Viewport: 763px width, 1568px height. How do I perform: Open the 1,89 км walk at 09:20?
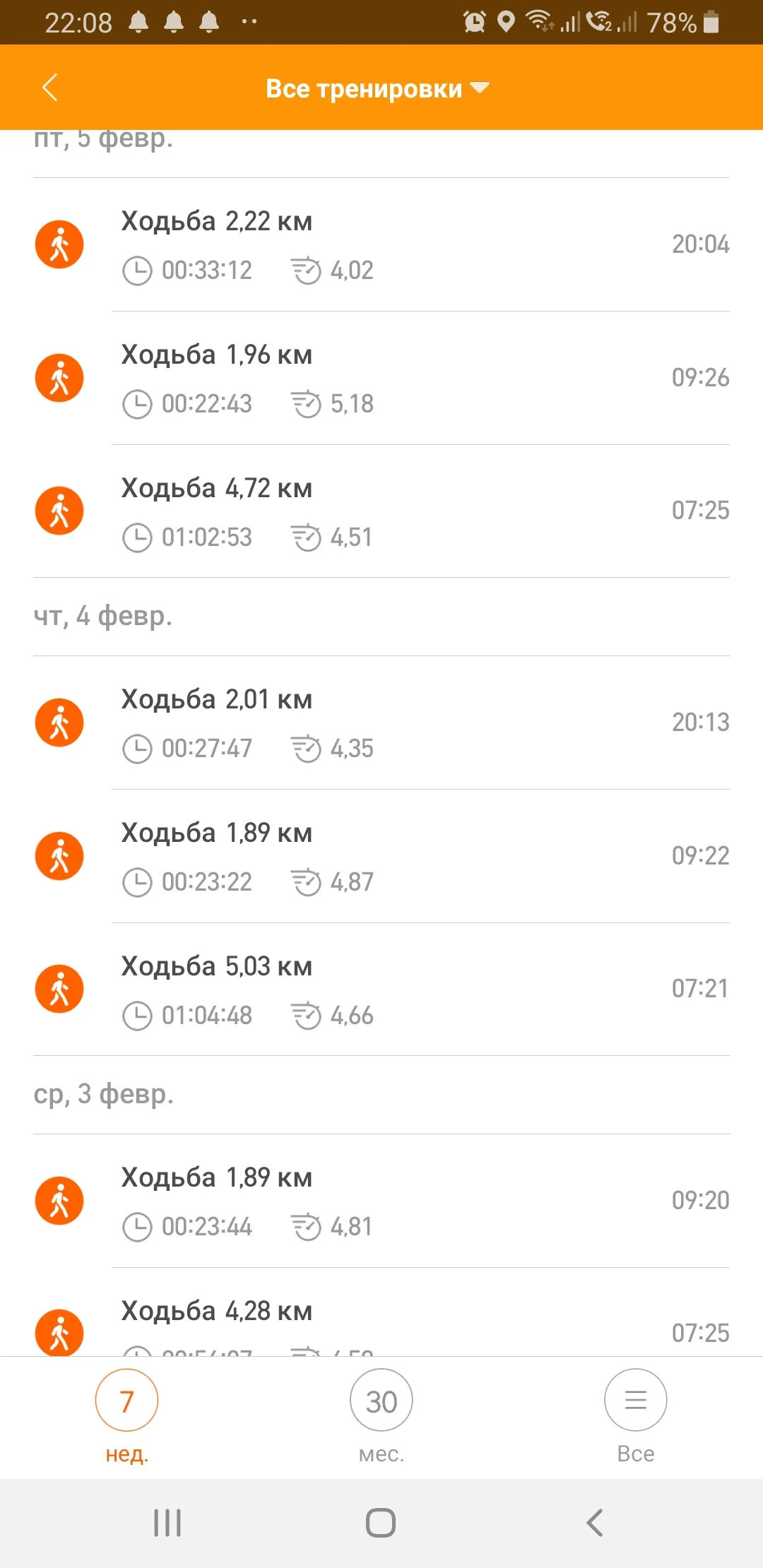[381, 1201]
